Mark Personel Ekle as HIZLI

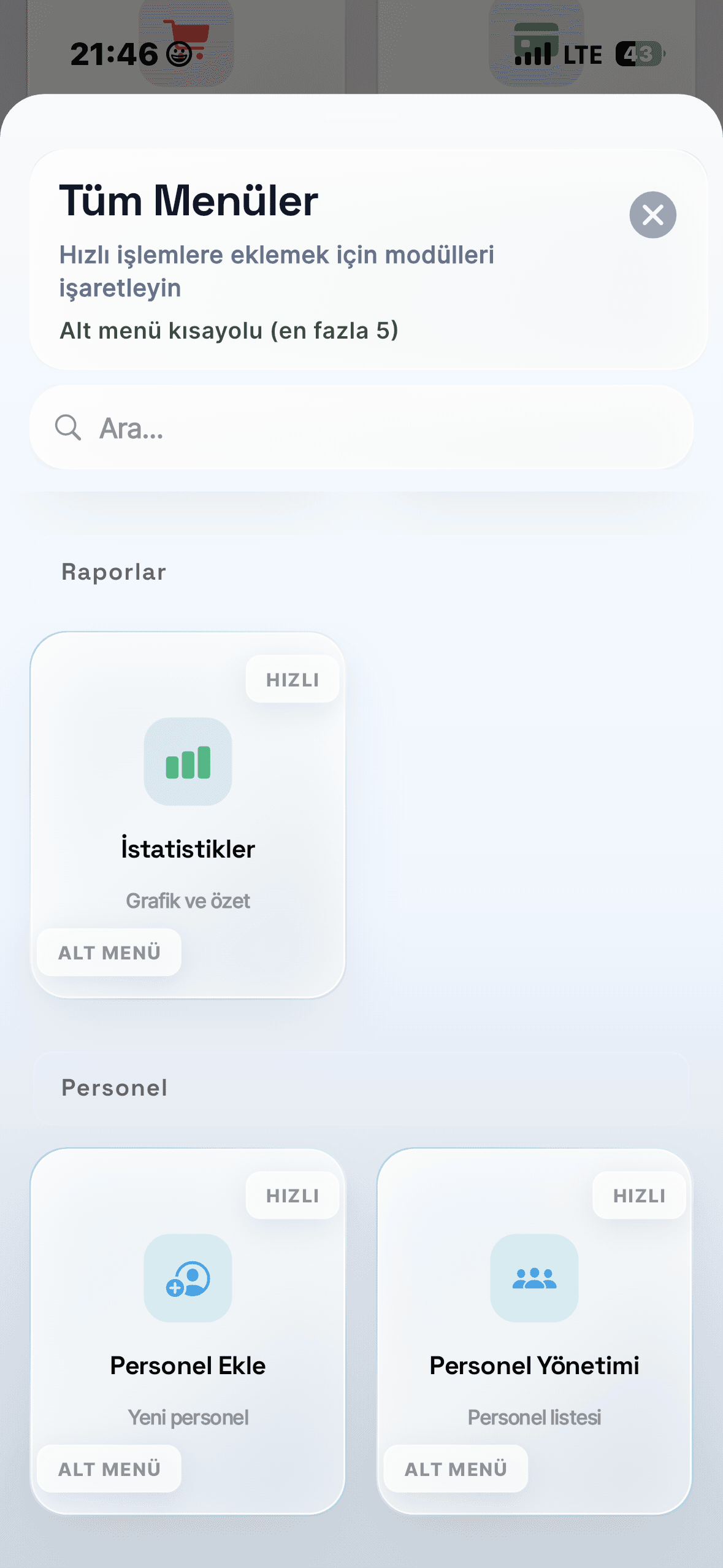[x=293, y=1195]
